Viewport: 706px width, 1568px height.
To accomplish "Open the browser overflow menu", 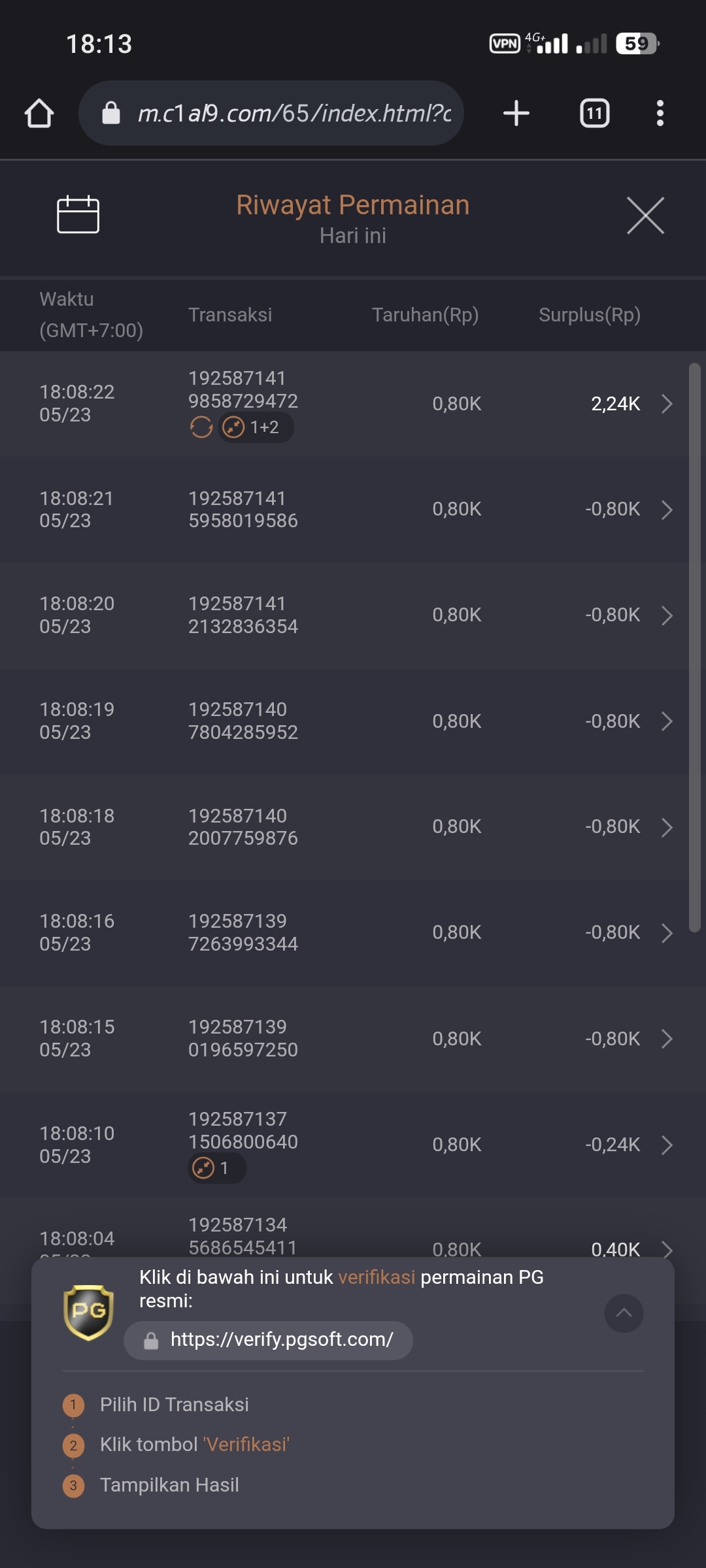I will tap(660, 113).
